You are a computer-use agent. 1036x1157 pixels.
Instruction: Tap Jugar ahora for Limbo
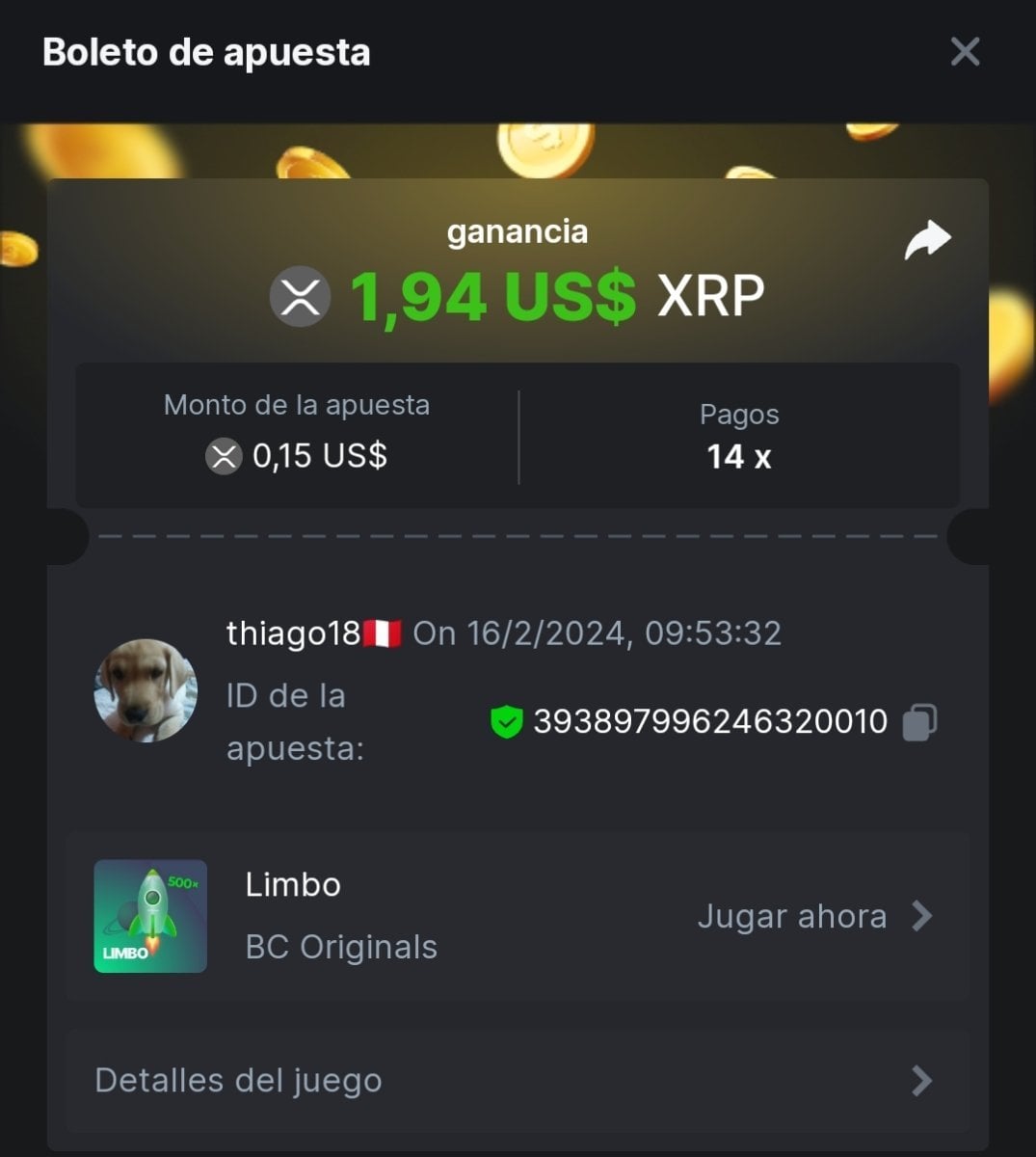(x=814, y=916)
